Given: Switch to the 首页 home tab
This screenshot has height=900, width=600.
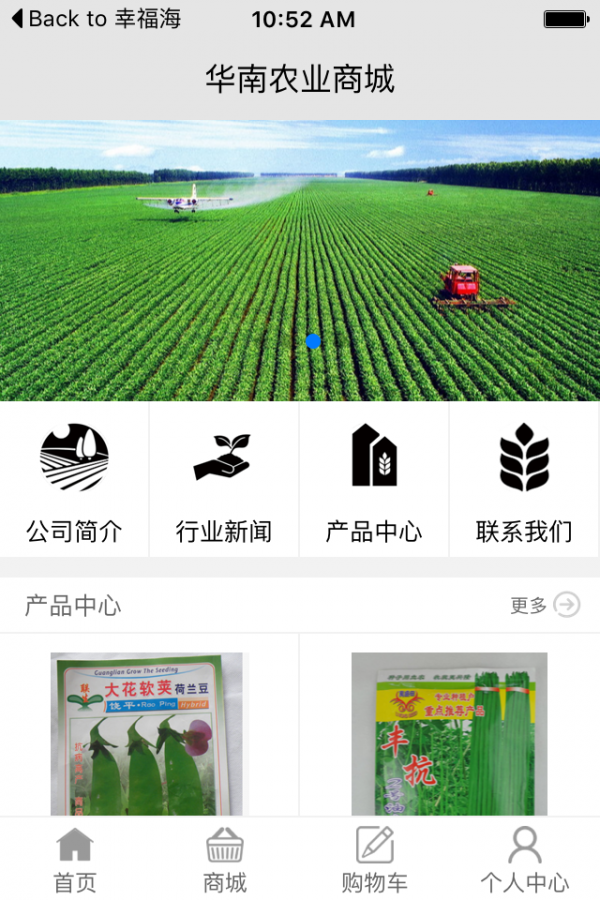Looking at the screenshot, I should (75, 860).
